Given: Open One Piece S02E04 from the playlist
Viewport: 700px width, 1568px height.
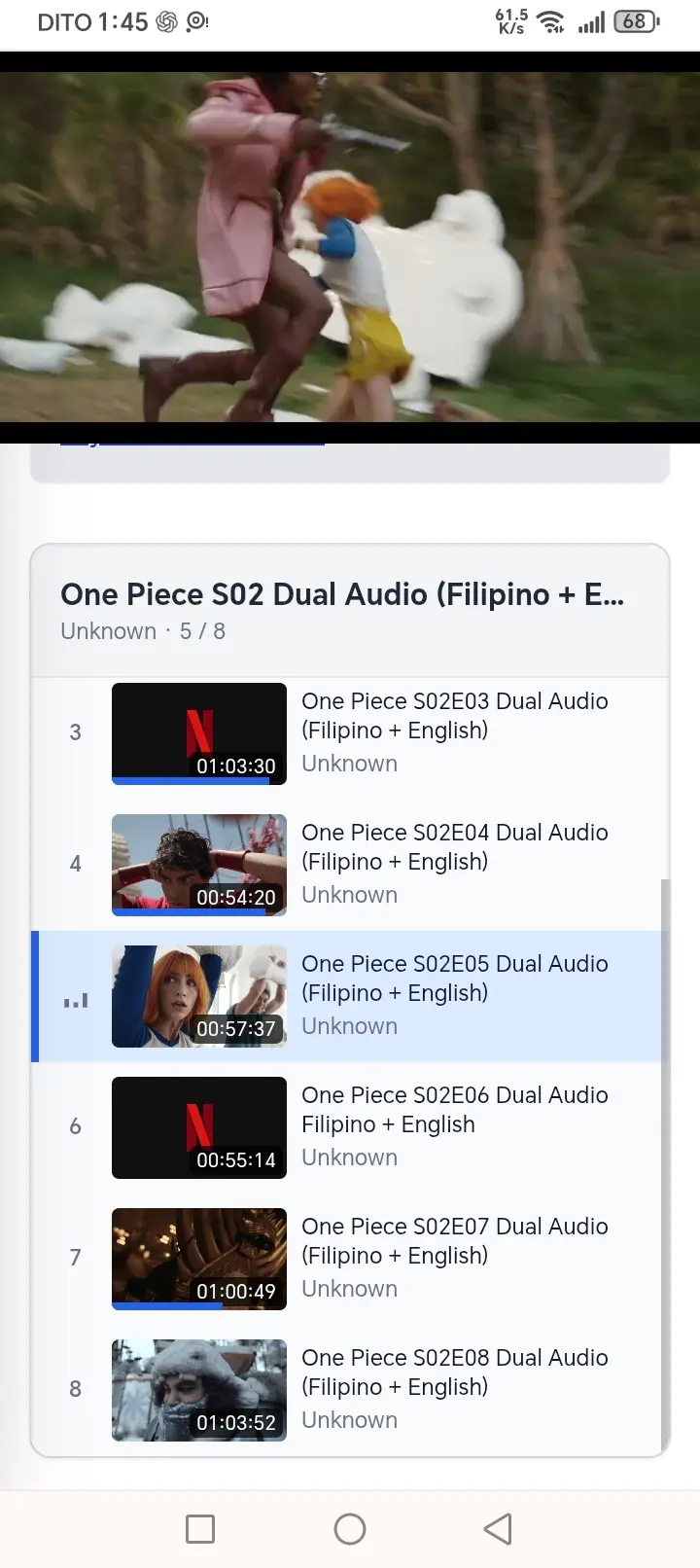Looking at the screenshot, I should click(350, 865).
